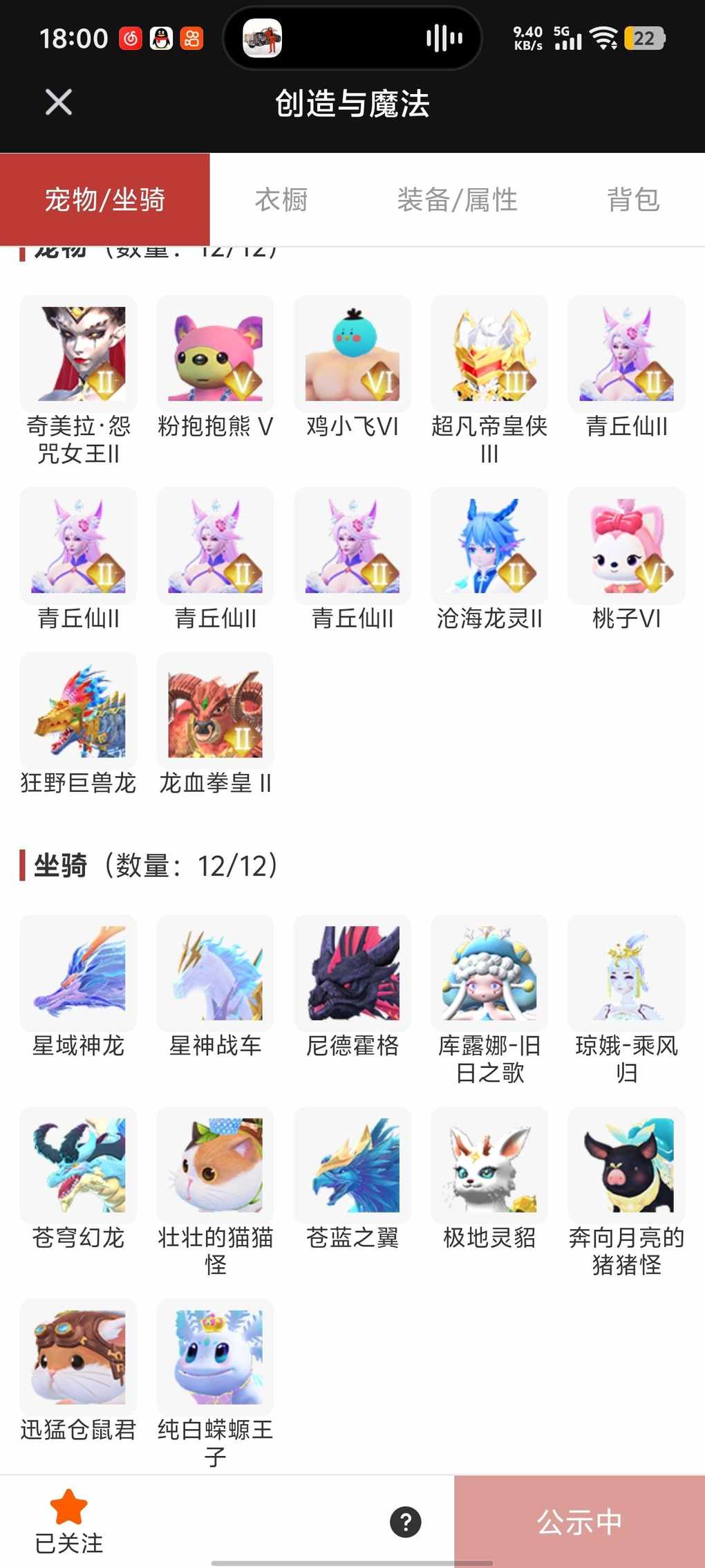The width and height of the screenshot is (705, 1568).
Task: Select the 宠物/坐骑 tab
Action: click(x=105, y=200)
